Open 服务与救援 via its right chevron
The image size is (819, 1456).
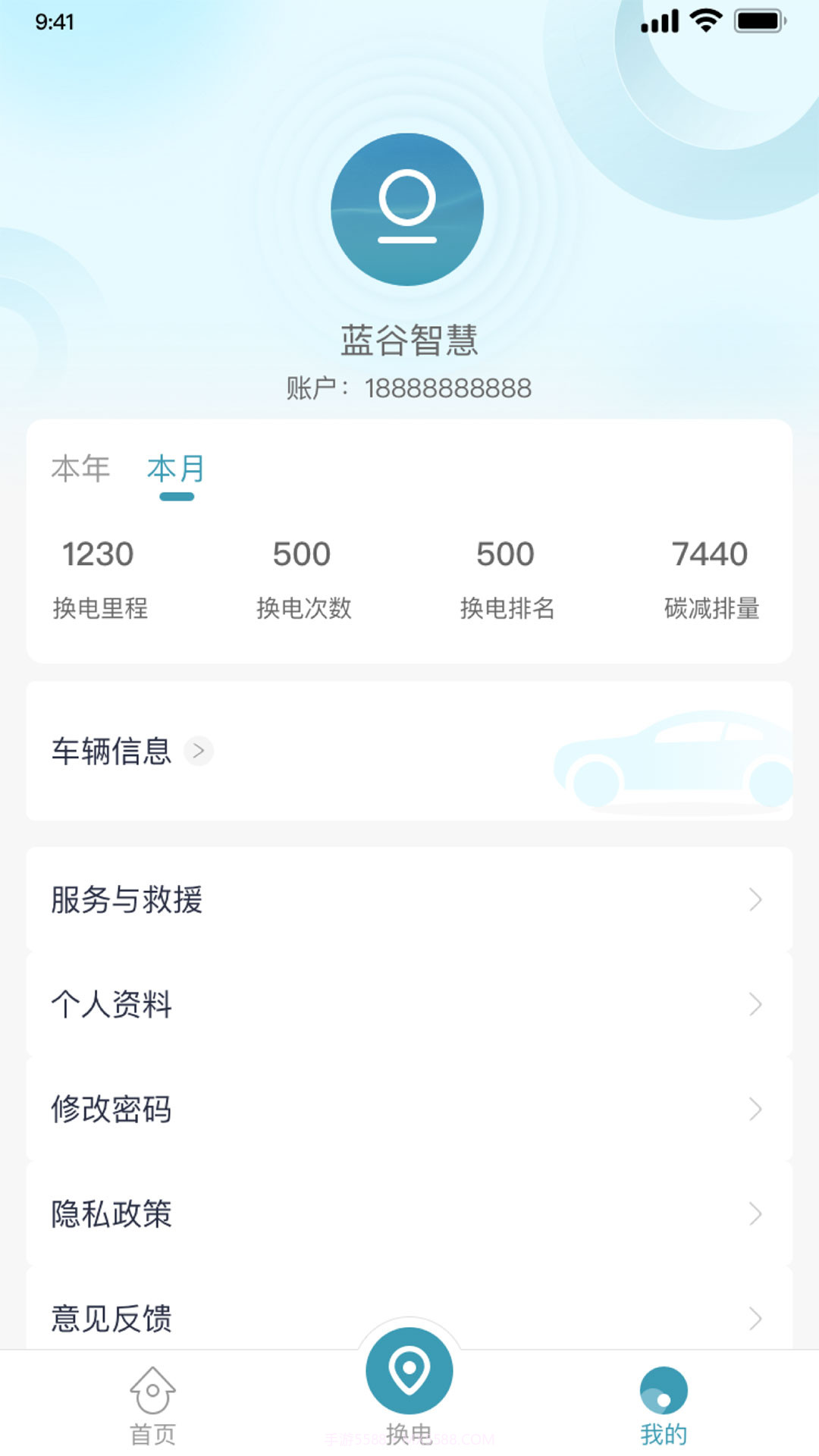[755, 901]
